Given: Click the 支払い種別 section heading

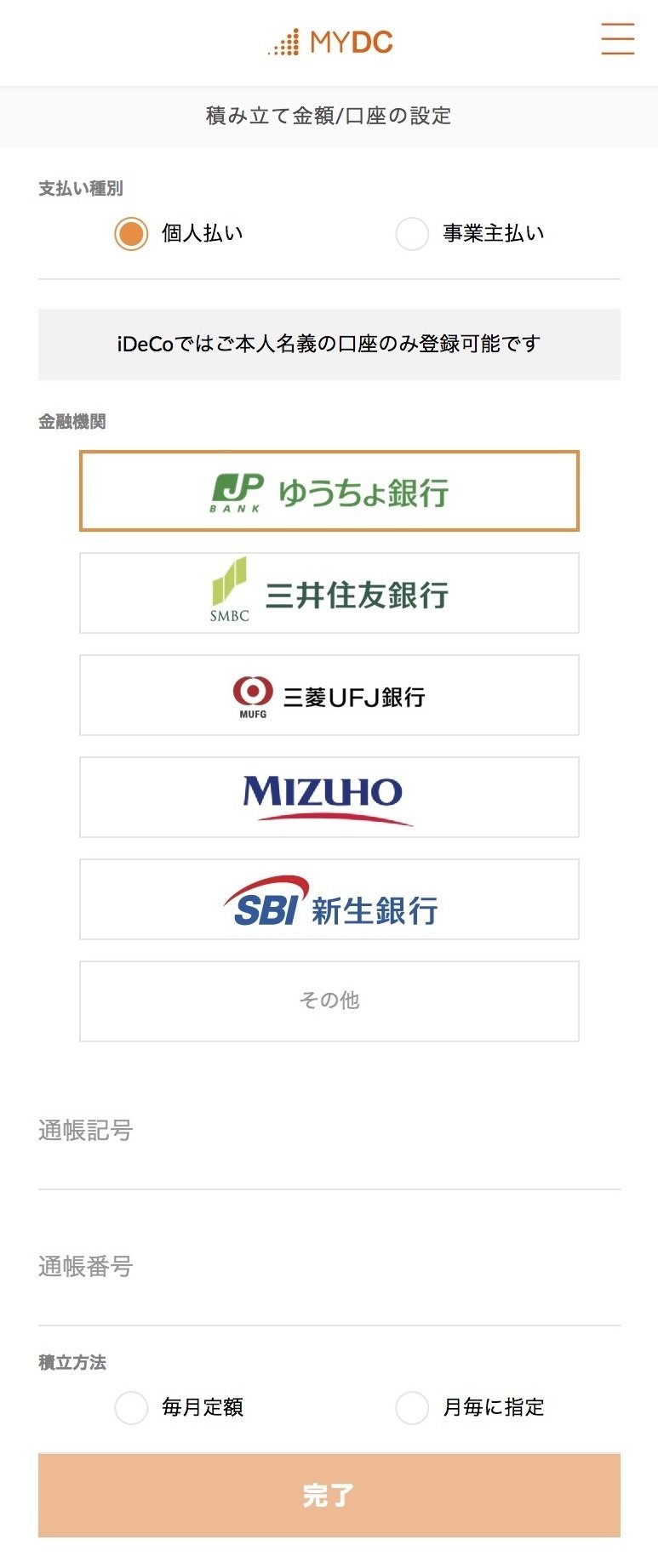Looking at the screenshot, I should pyautogui.click(x=81, y=189).
